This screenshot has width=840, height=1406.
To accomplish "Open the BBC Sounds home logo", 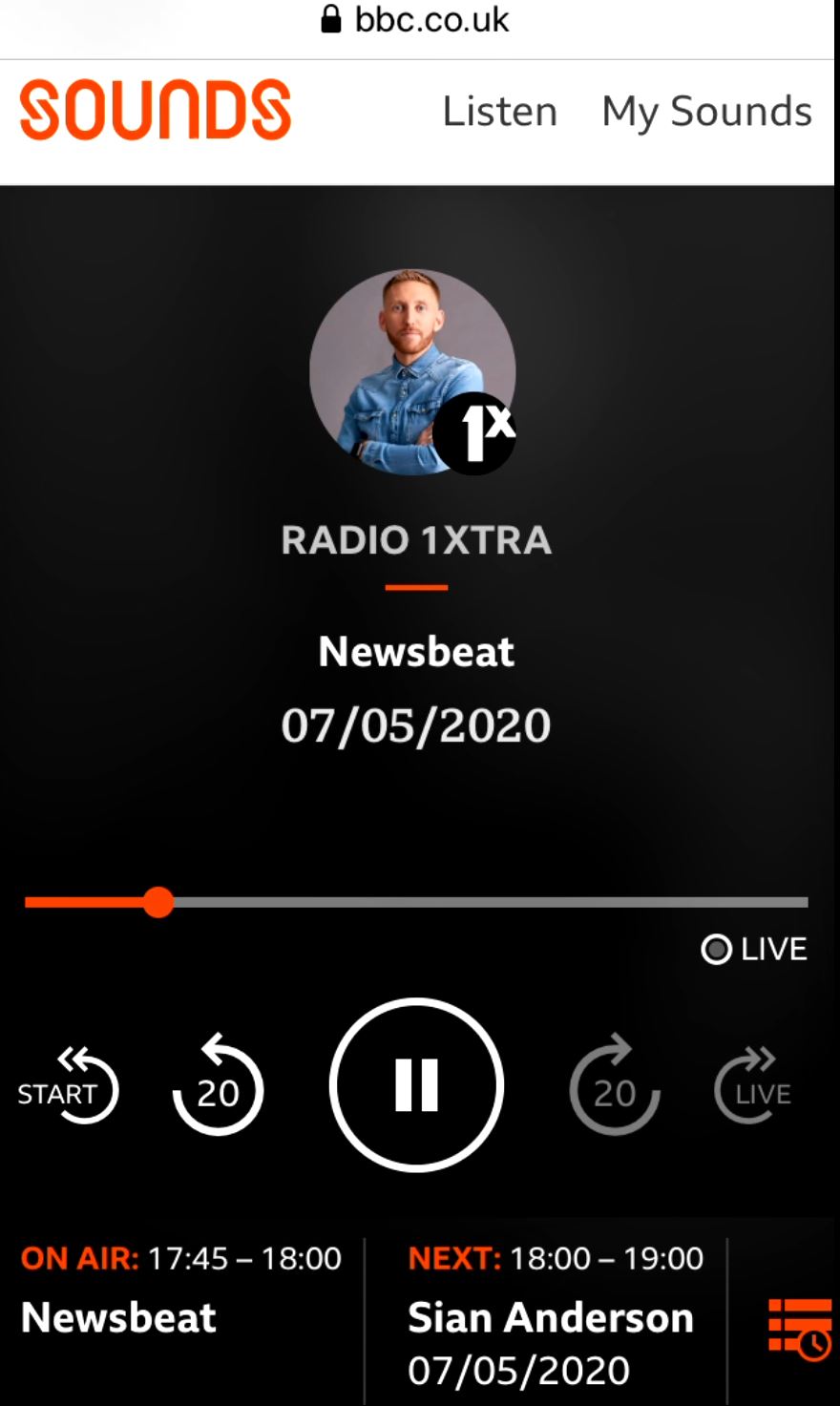I will point(156,110).
